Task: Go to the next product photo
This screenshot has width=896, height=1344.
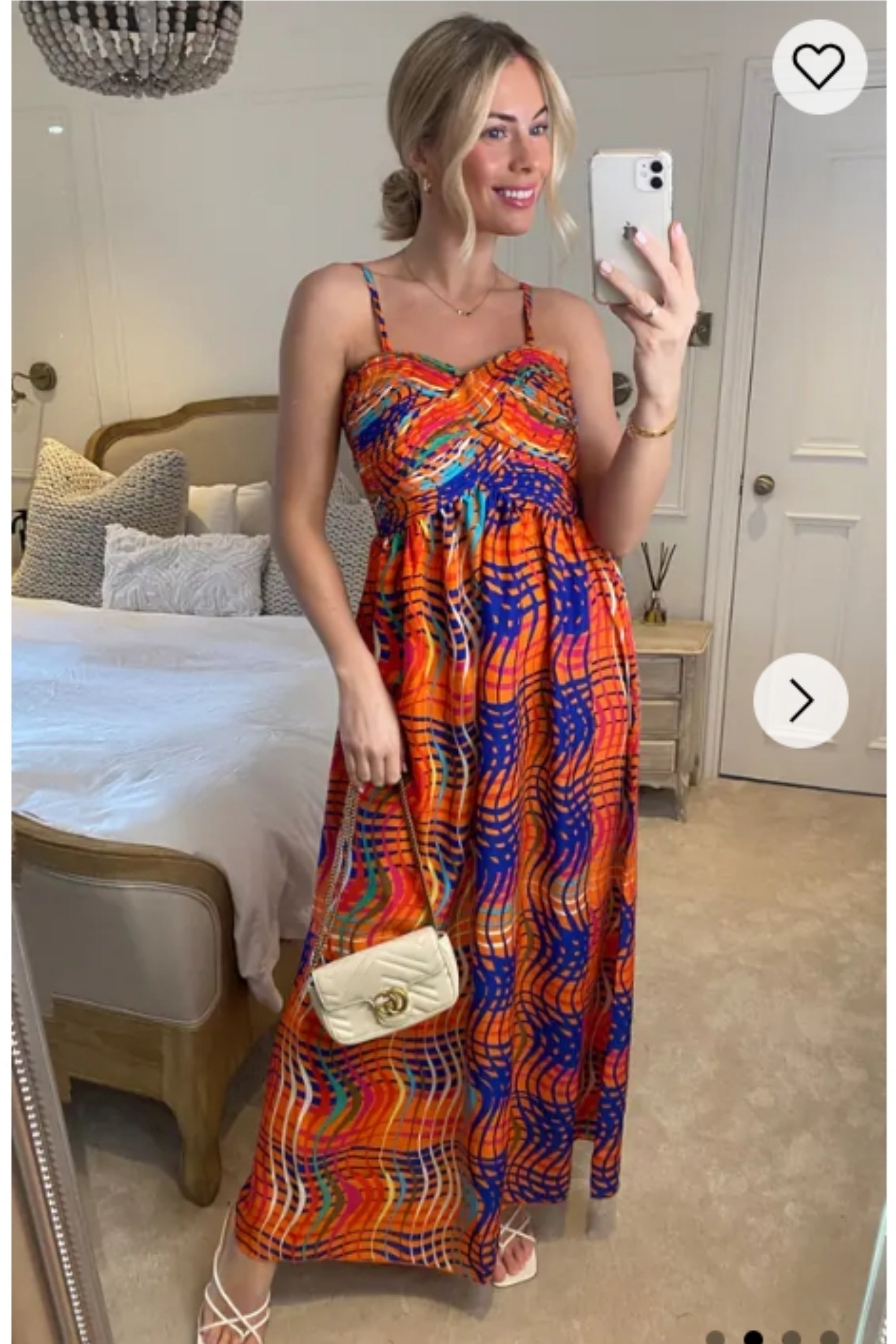Action: point(801,701)
